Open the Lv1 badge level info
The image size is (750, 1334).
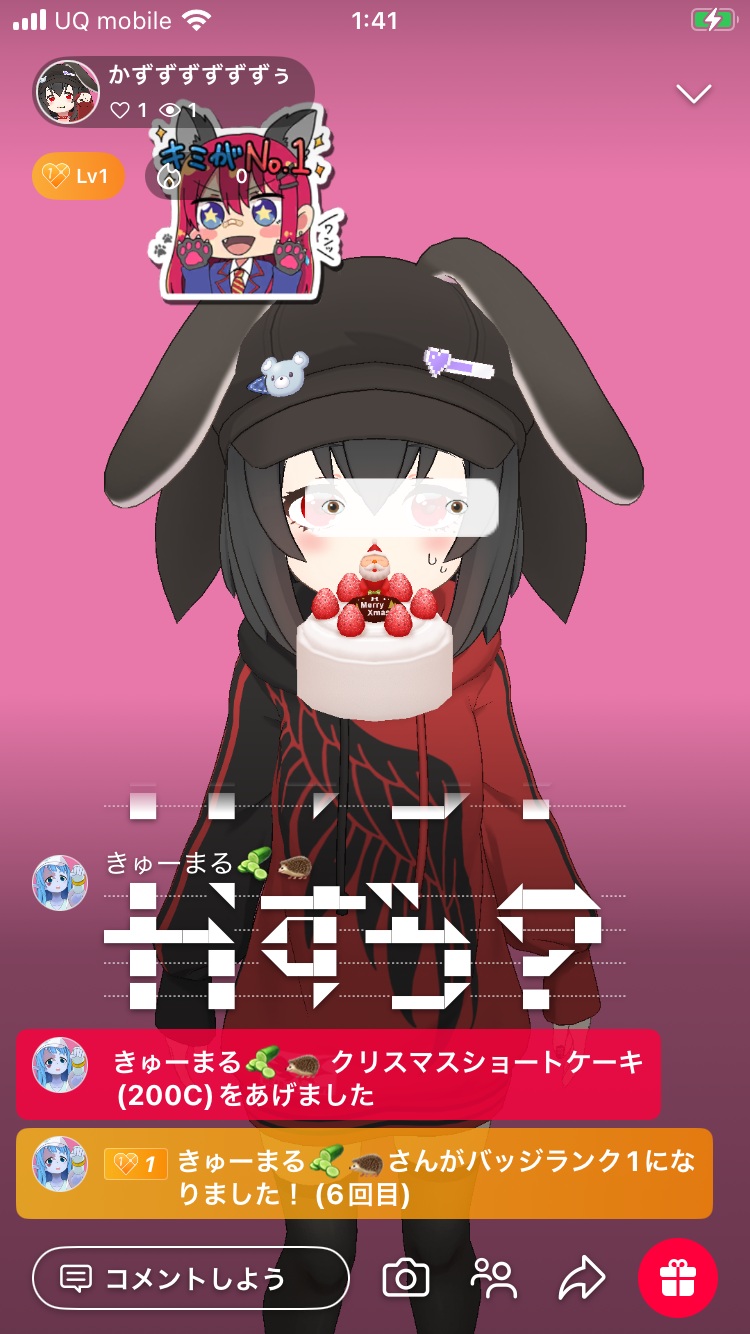click(78, 177)
